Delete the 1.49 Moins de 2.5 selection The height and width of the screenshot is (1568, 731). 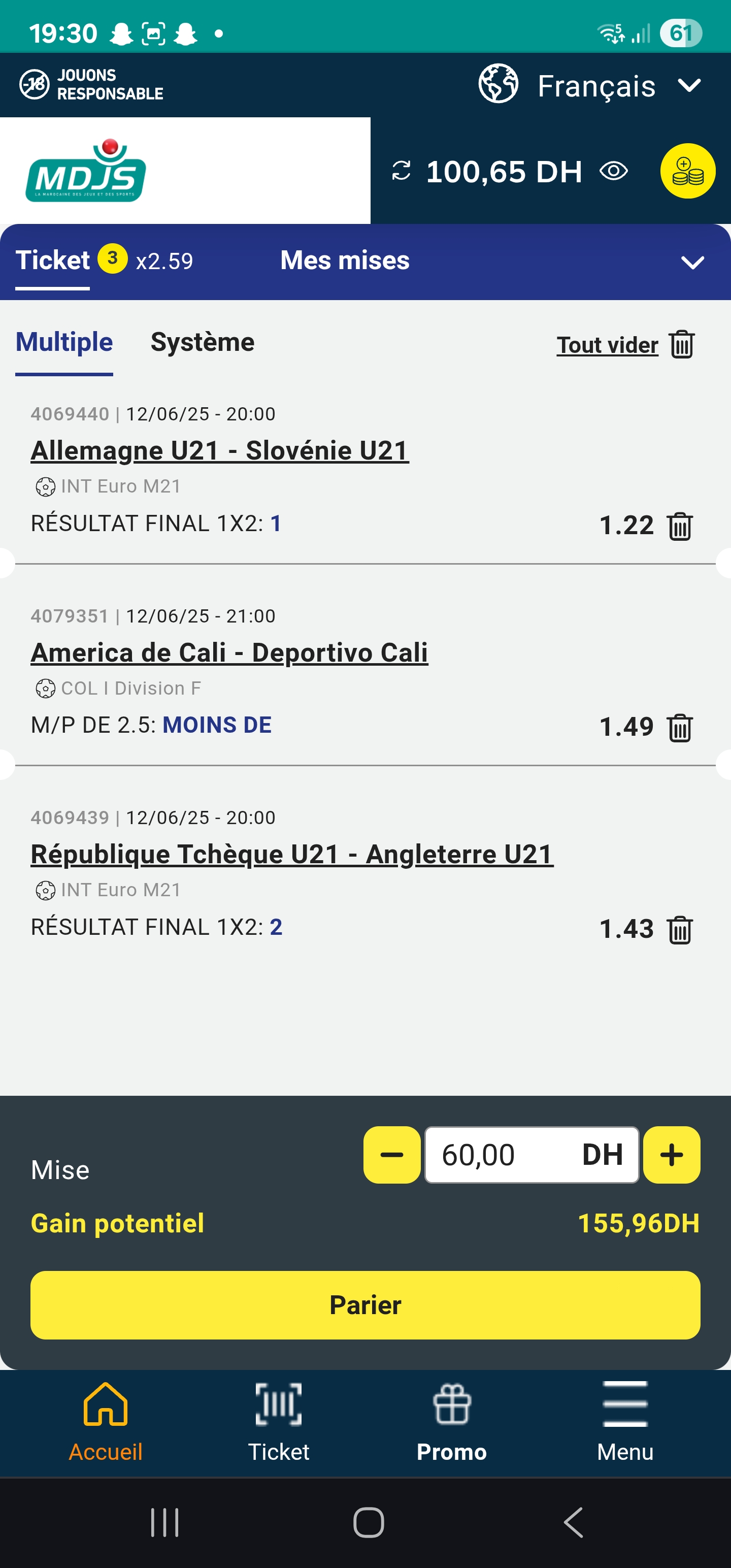(680, 728)
